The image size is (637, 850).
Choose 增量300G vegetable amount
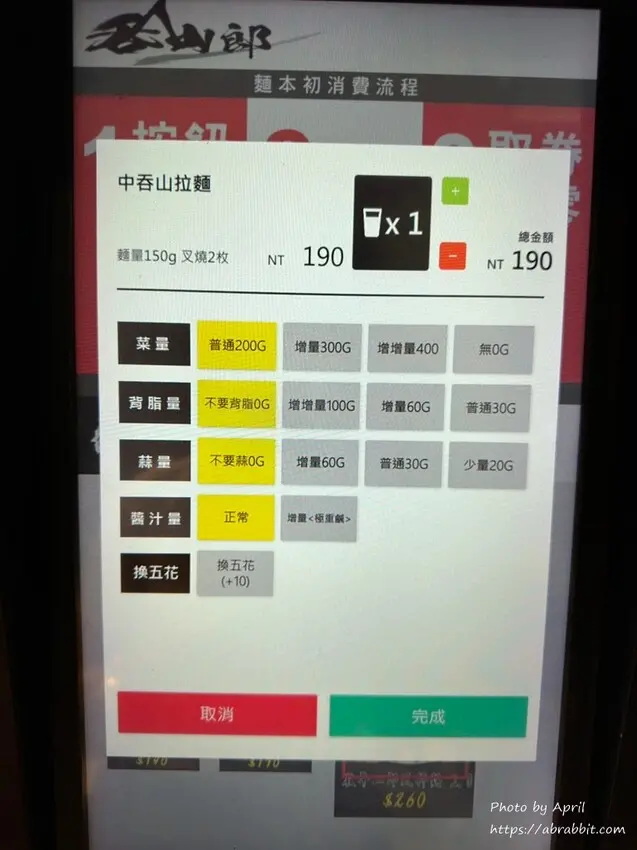tap(322, 347)
